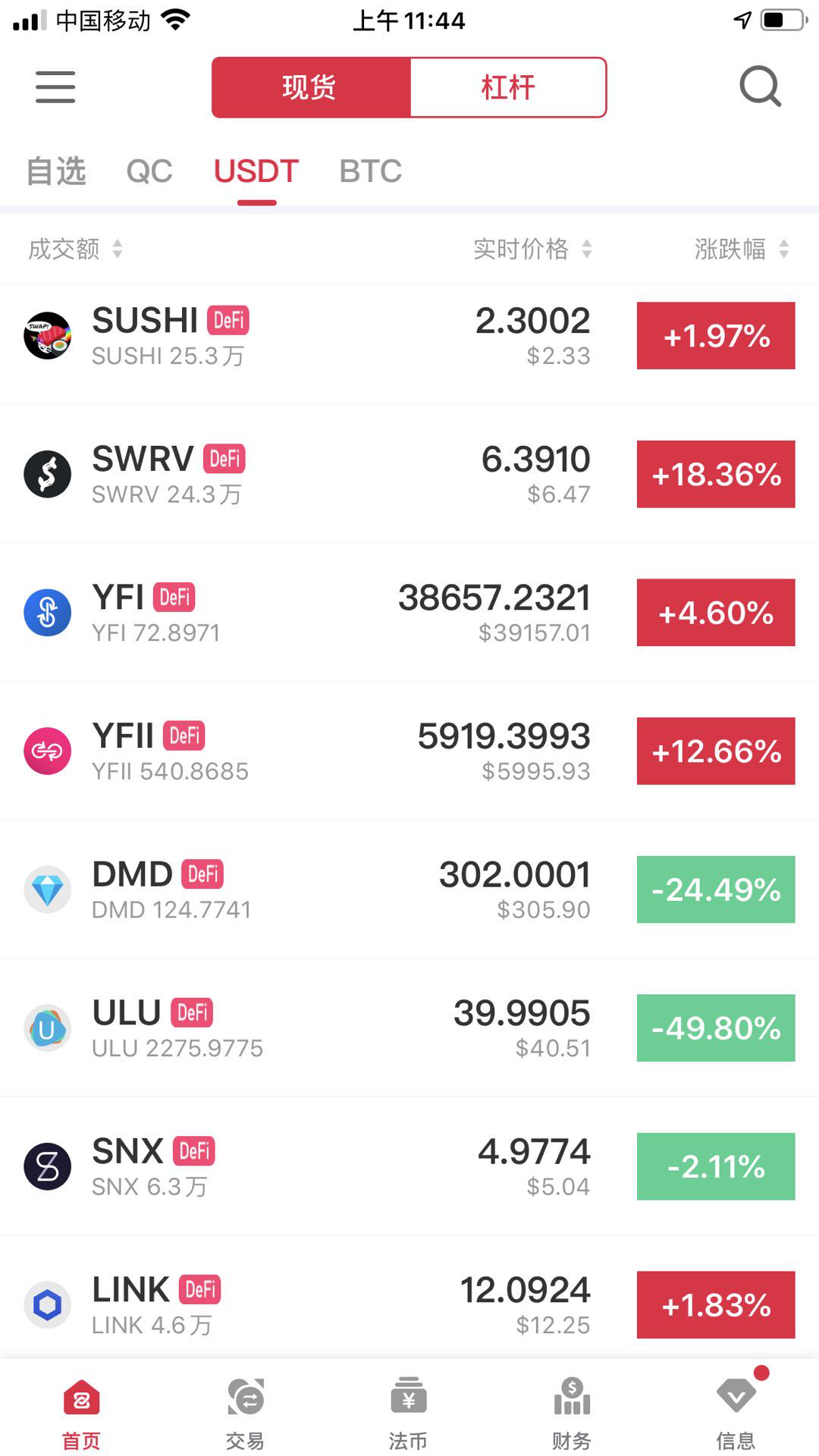Open the LINK trading pair
The height and width of the screenshot is (1456, 819).
tap(303, 1305)
